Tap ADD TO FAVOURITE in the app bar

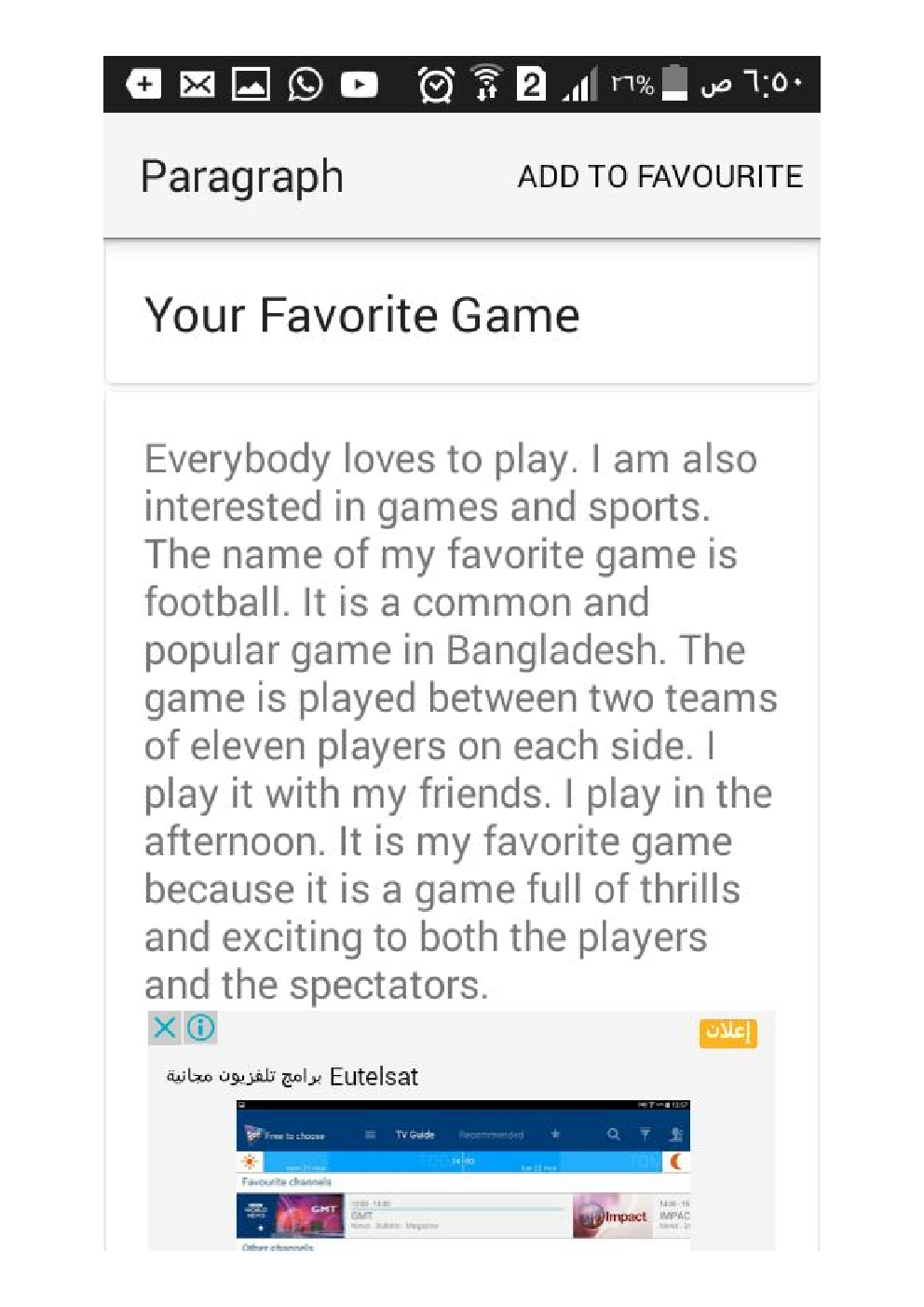pyautogui.click(x=659, y=176)
